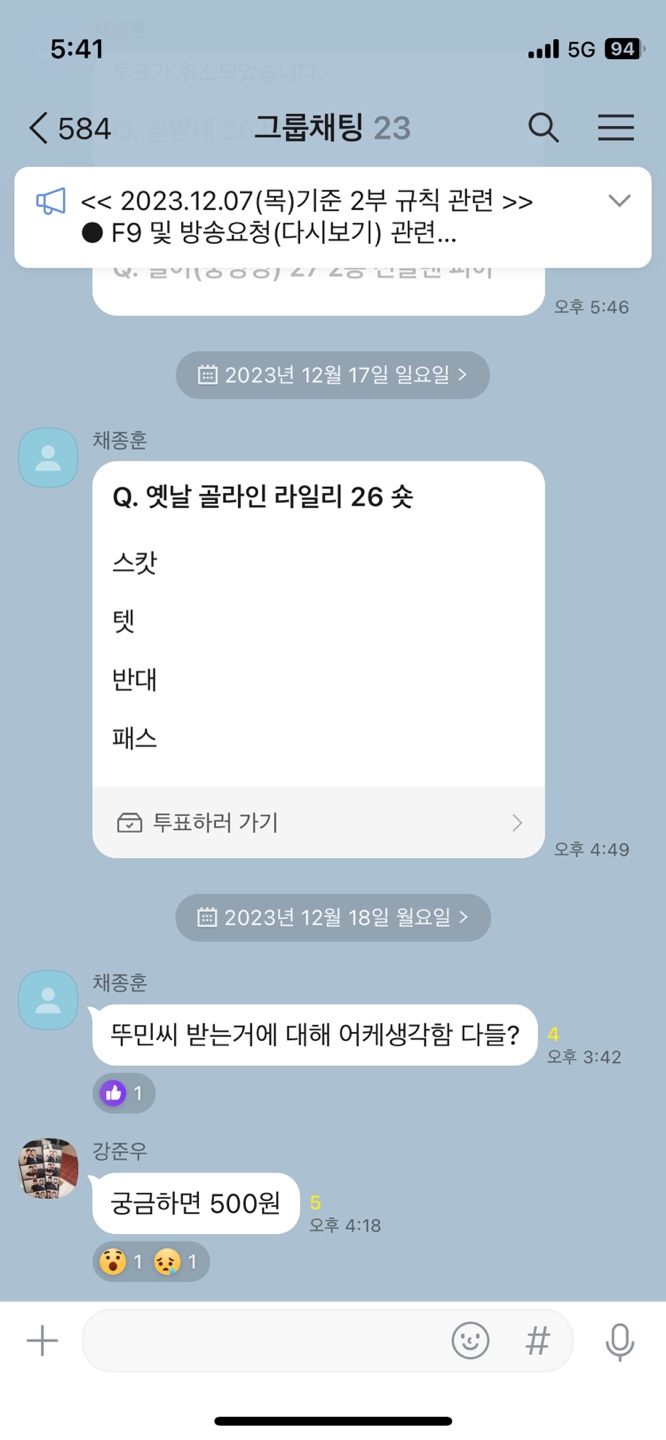Screen dimensions: 666x1440
Task: Open the 2023년 12월 17일 date chip
Action: (333, 375)
